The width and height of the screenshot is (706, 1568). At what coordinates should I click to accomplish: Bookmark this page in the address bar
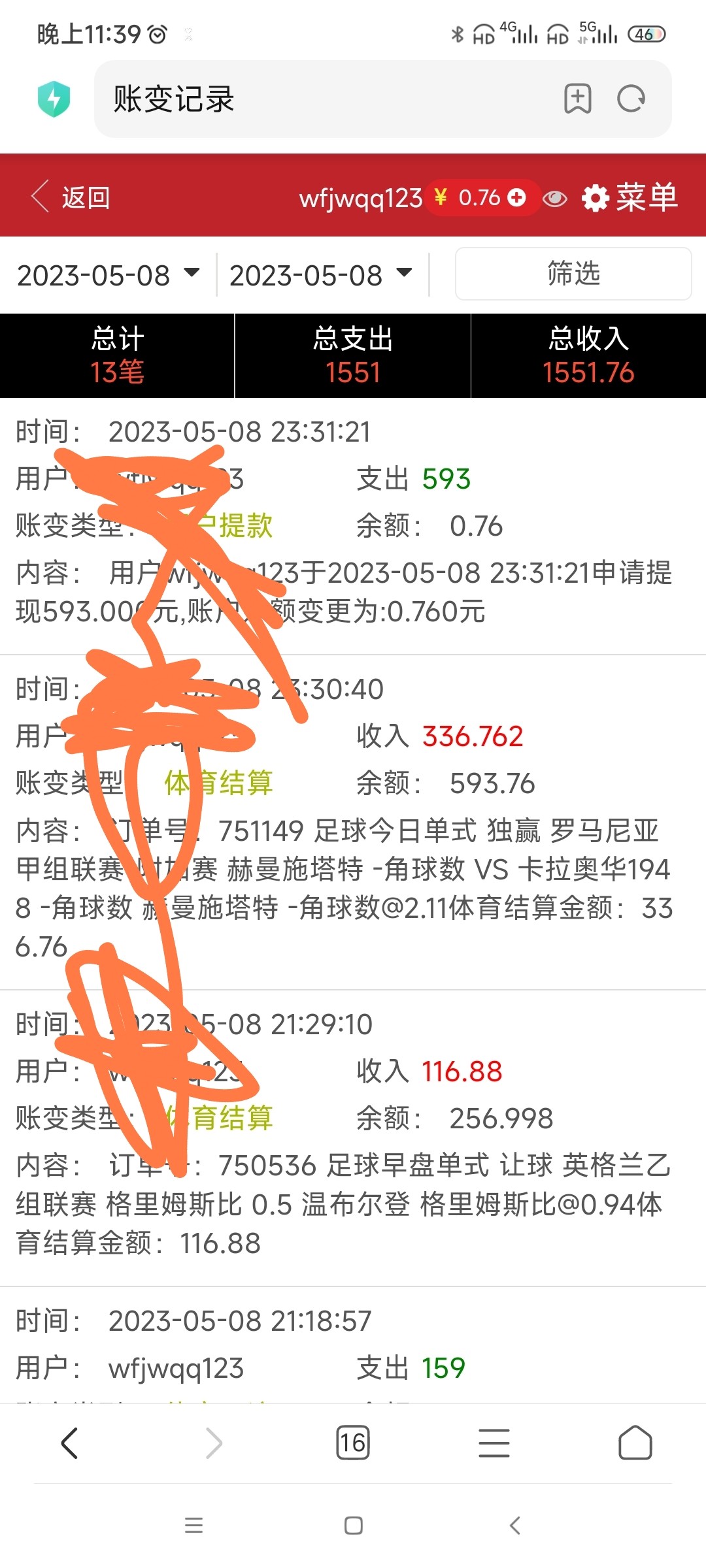[x=578, y=99]
